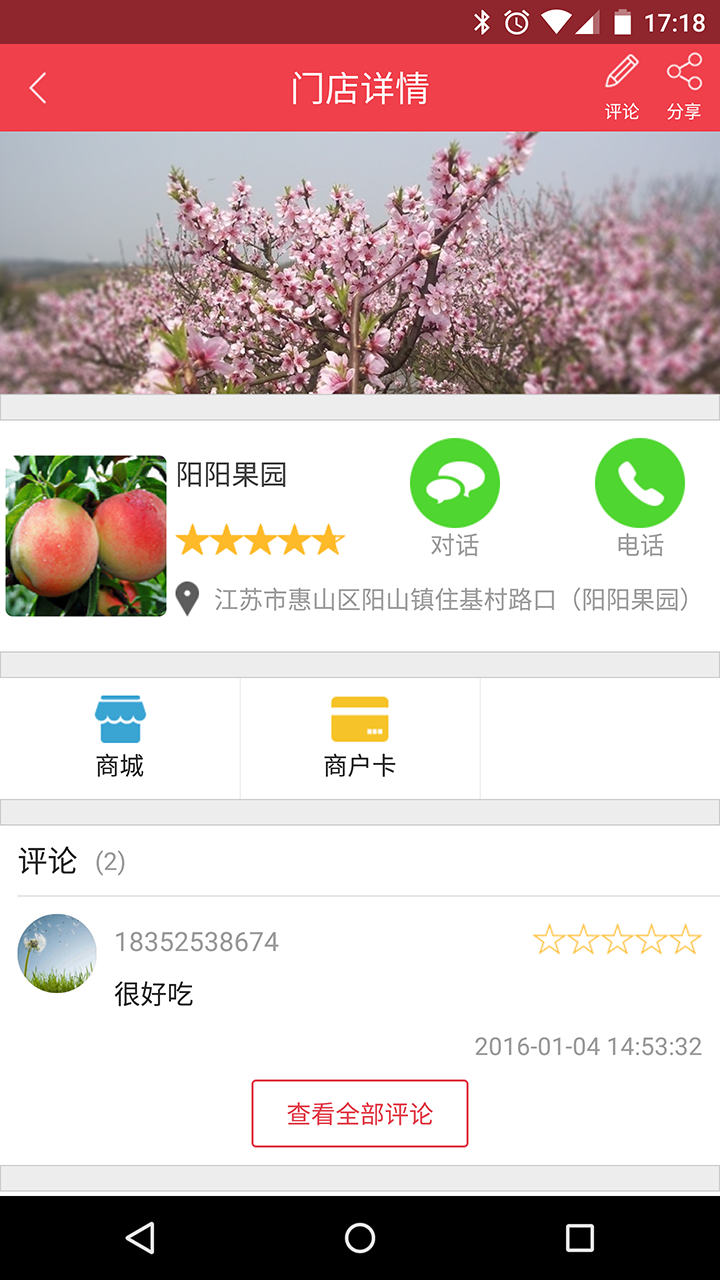The image size is (720, 1280).
Task: Open the 商城 shop icon
Action: [x=119, y=719]
